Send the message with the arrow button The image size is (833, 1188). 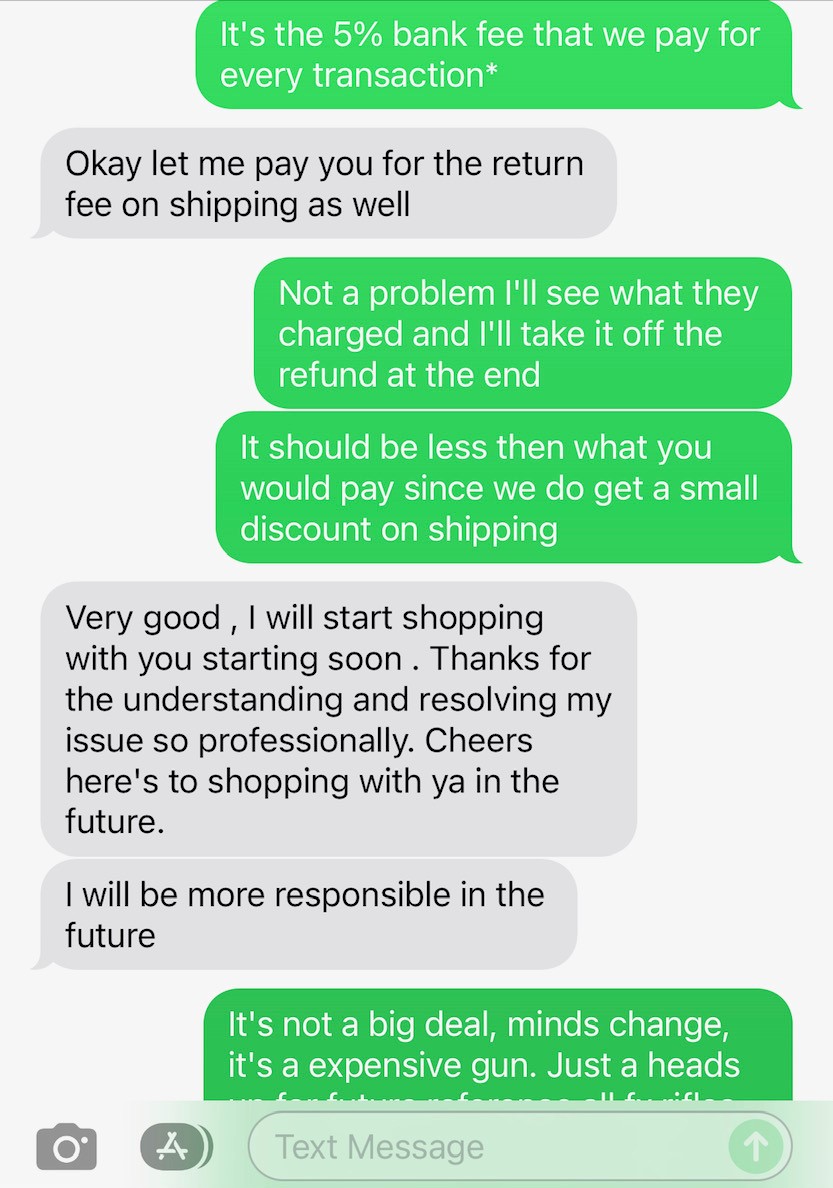click(755, 1146)
